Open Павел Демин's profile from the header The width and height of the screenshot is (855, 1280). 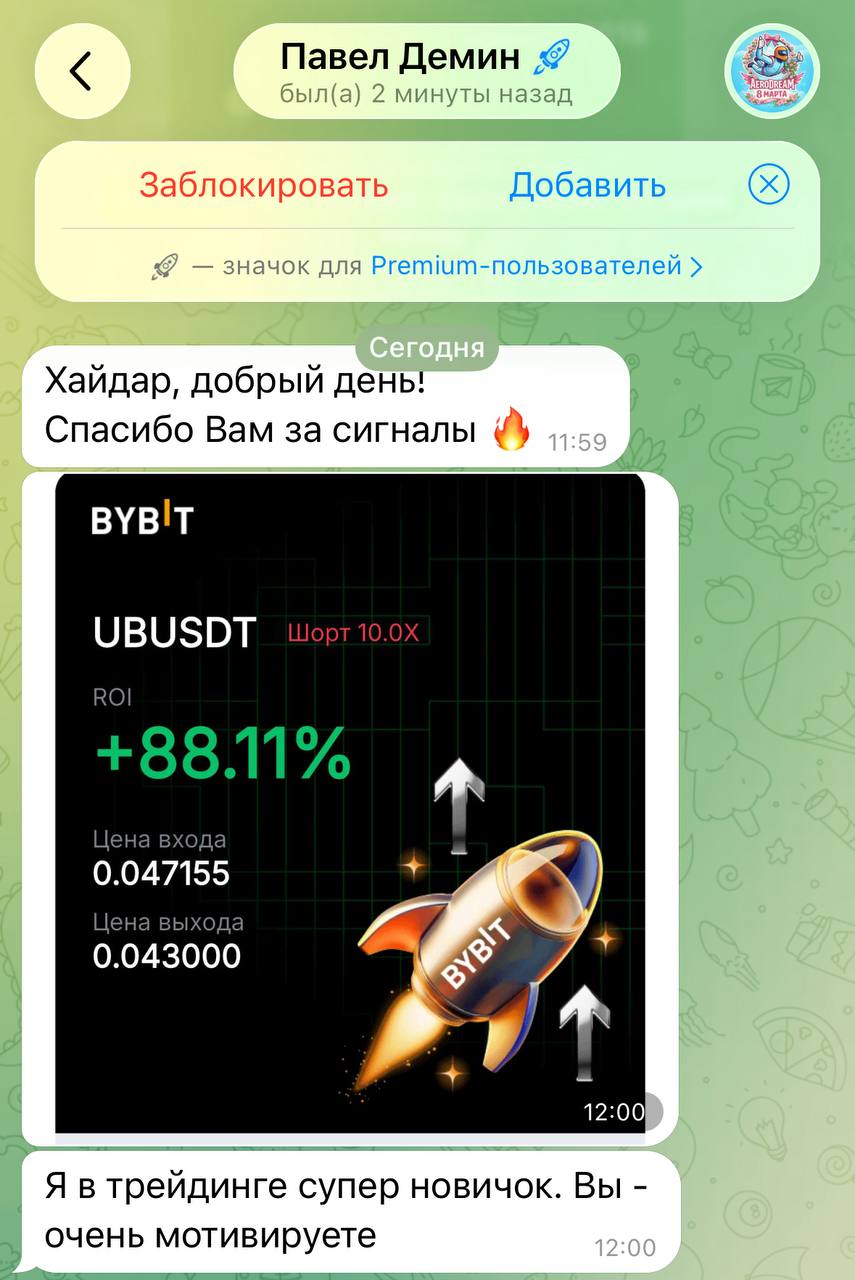point(426,71)
